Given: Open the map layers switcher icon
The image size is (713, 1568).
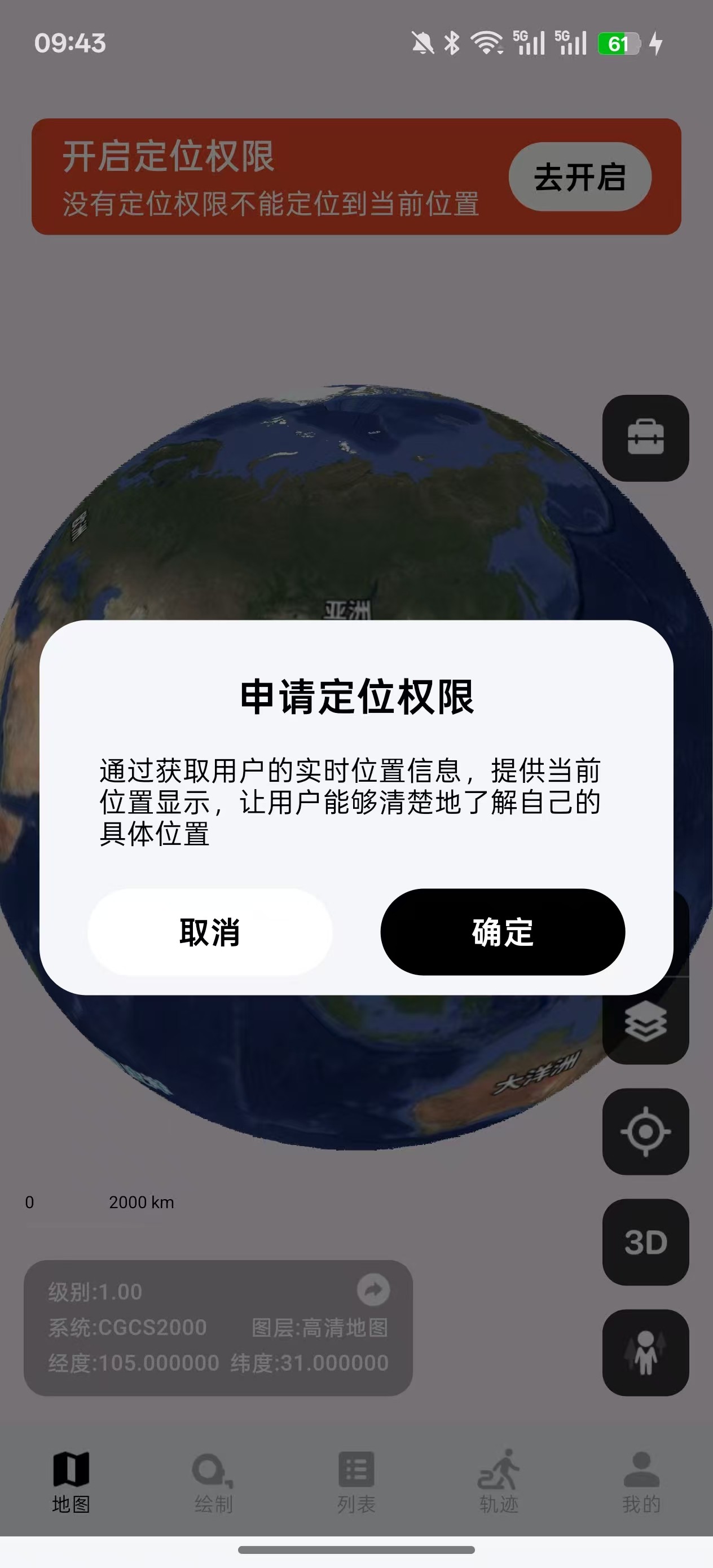Looking at the screenshot, I should click(646, 1023).
